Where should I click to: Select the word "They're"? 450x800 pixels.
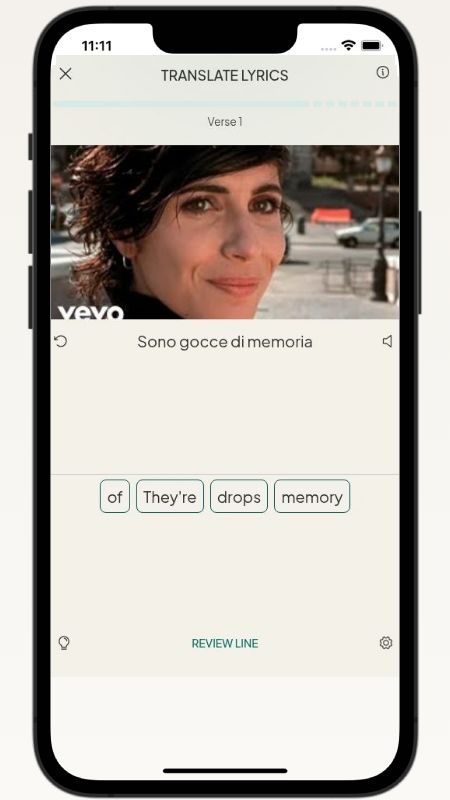(x=170, y=496)
